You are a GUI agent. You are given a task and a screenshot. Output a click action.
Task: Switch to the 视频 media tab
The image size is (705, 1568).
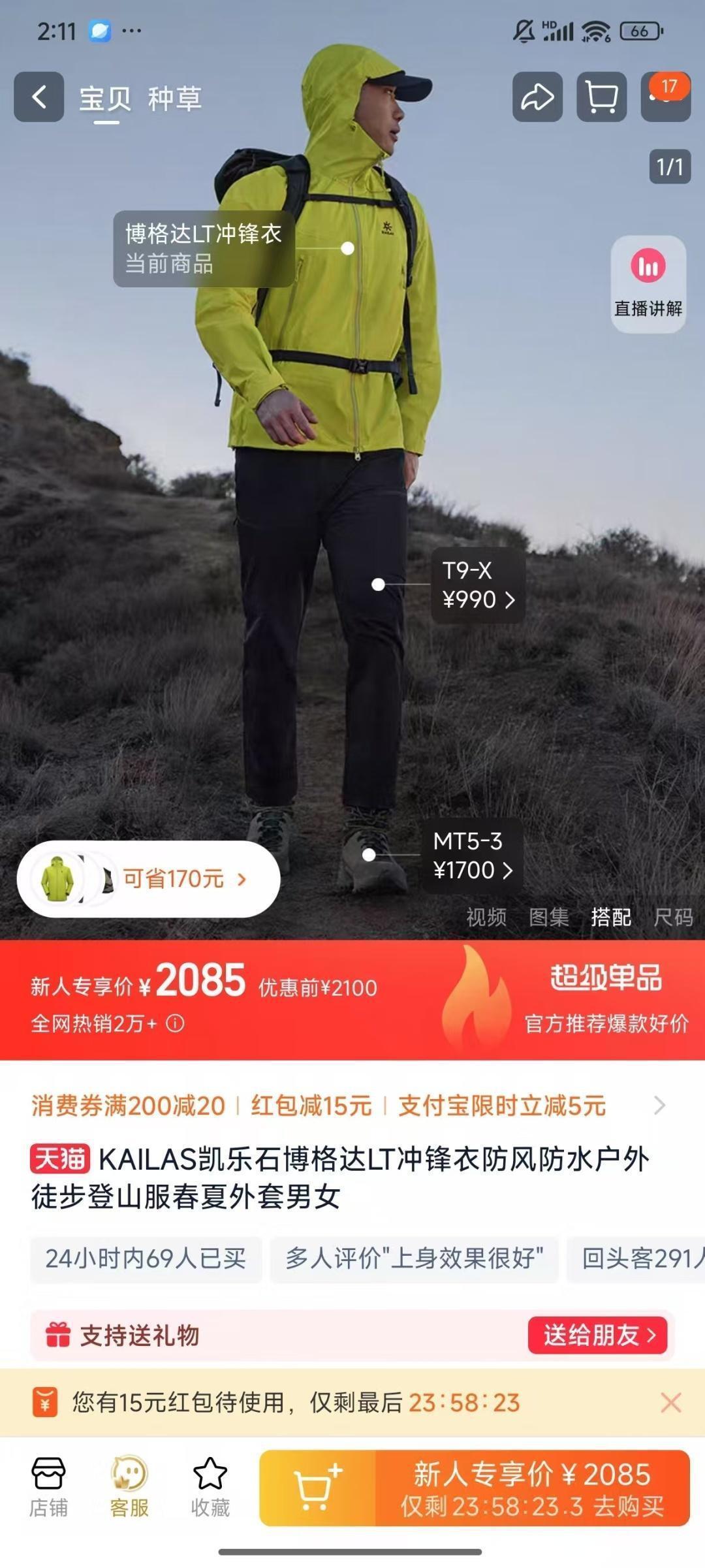pos(486,917)
